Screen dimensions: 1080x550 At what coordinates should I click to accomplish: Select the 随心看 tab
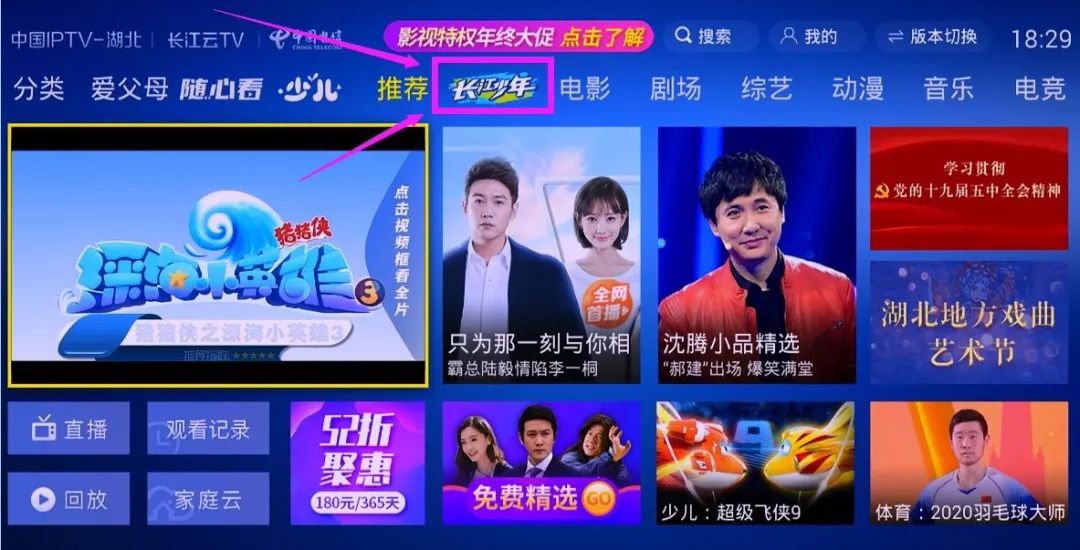point(221,88)
